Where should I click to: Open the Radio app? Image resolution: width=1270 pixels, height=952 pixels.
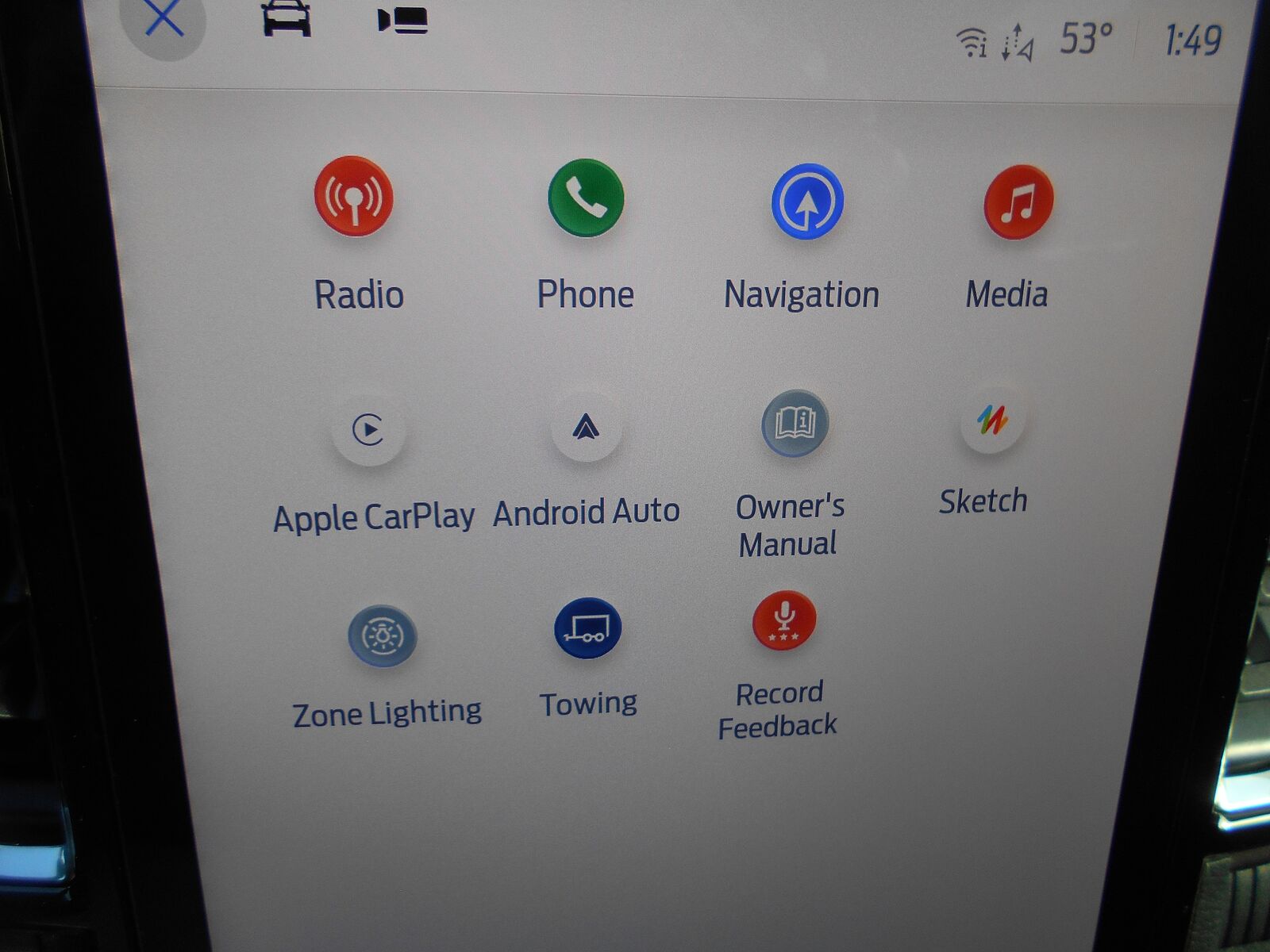tap(354, 197)
